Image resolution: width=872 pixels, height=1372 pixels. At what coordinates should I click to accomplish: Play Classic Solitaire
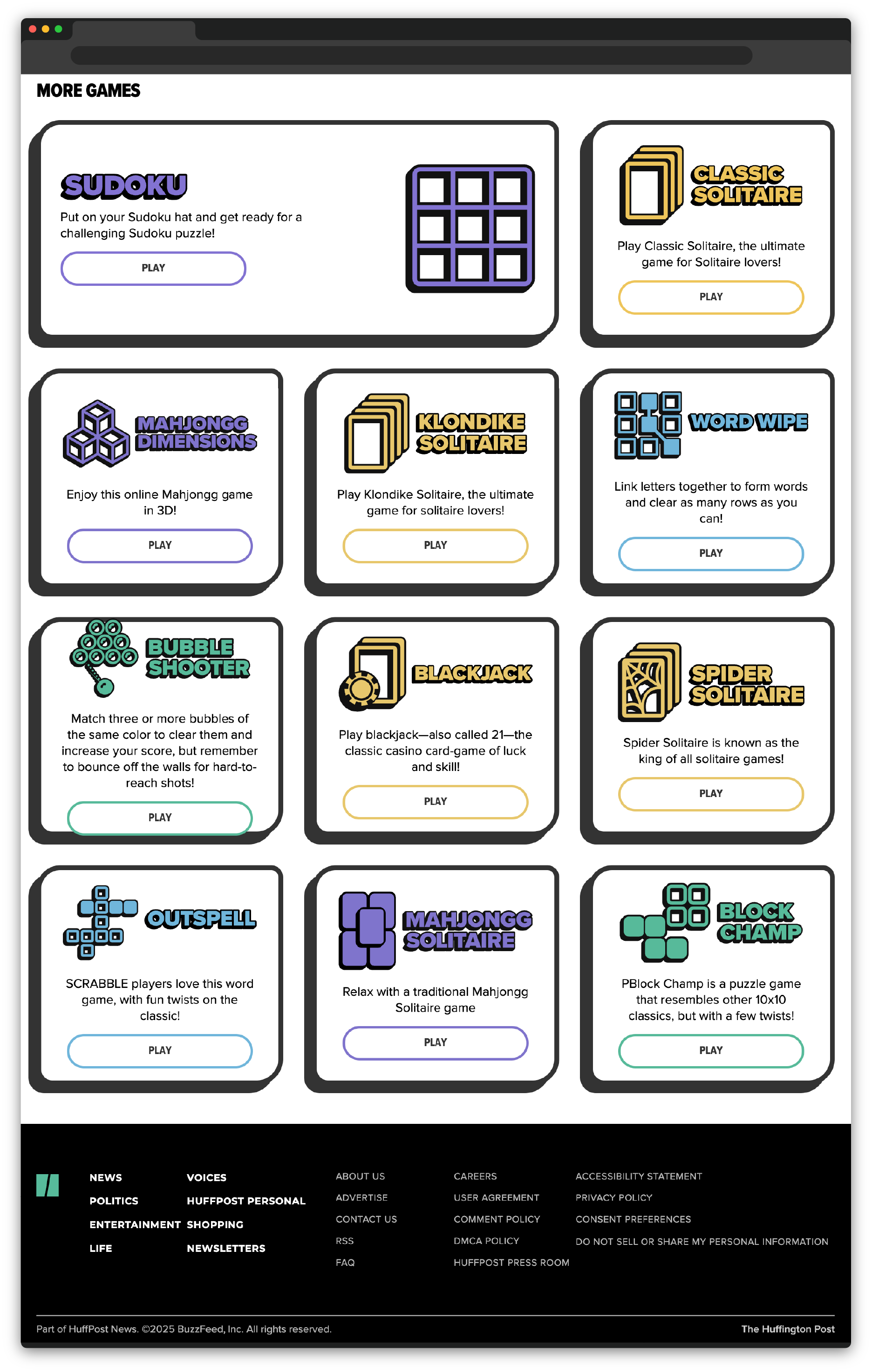[x=710, y=297]
